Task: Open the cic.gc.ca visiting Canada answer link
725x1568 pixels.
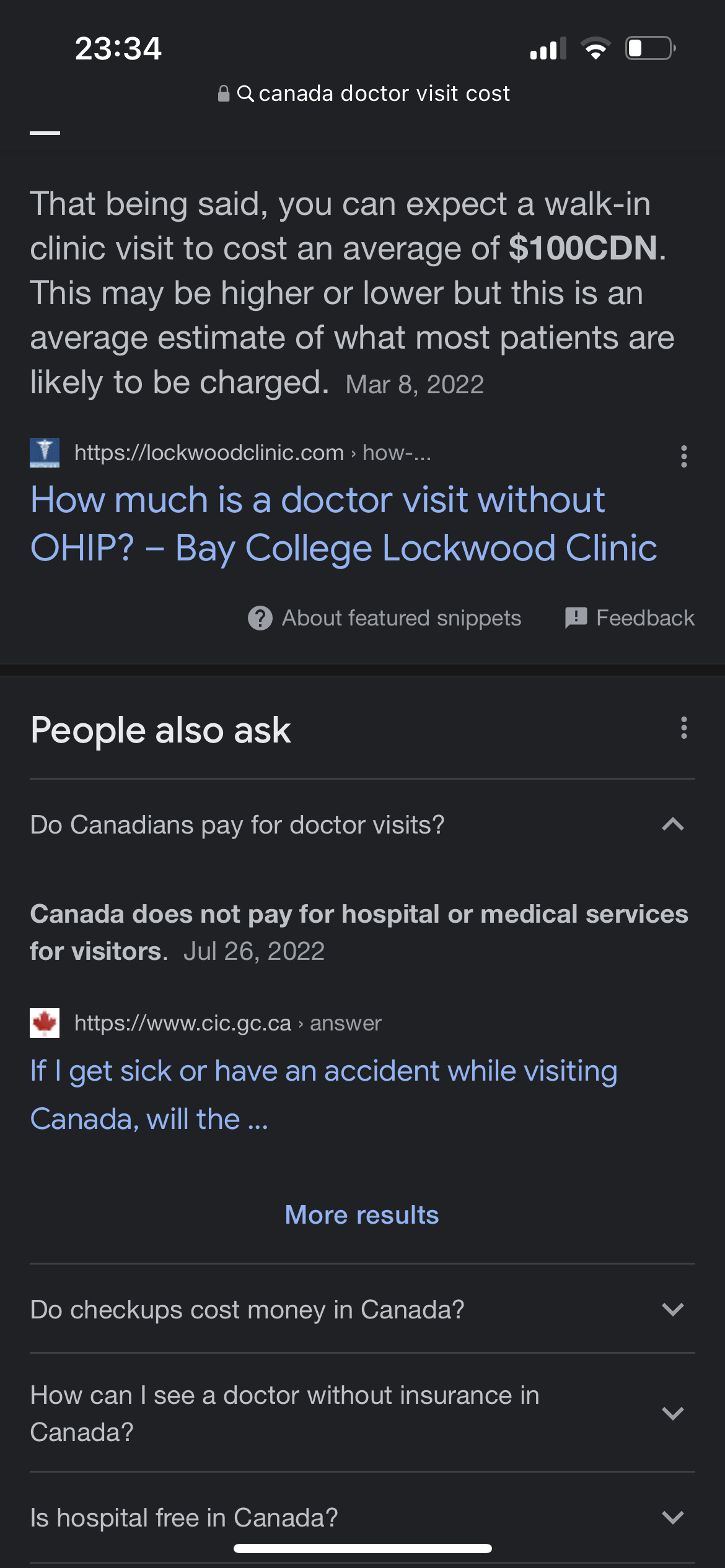Action: pyautogui.click(x=323, y=1094)
